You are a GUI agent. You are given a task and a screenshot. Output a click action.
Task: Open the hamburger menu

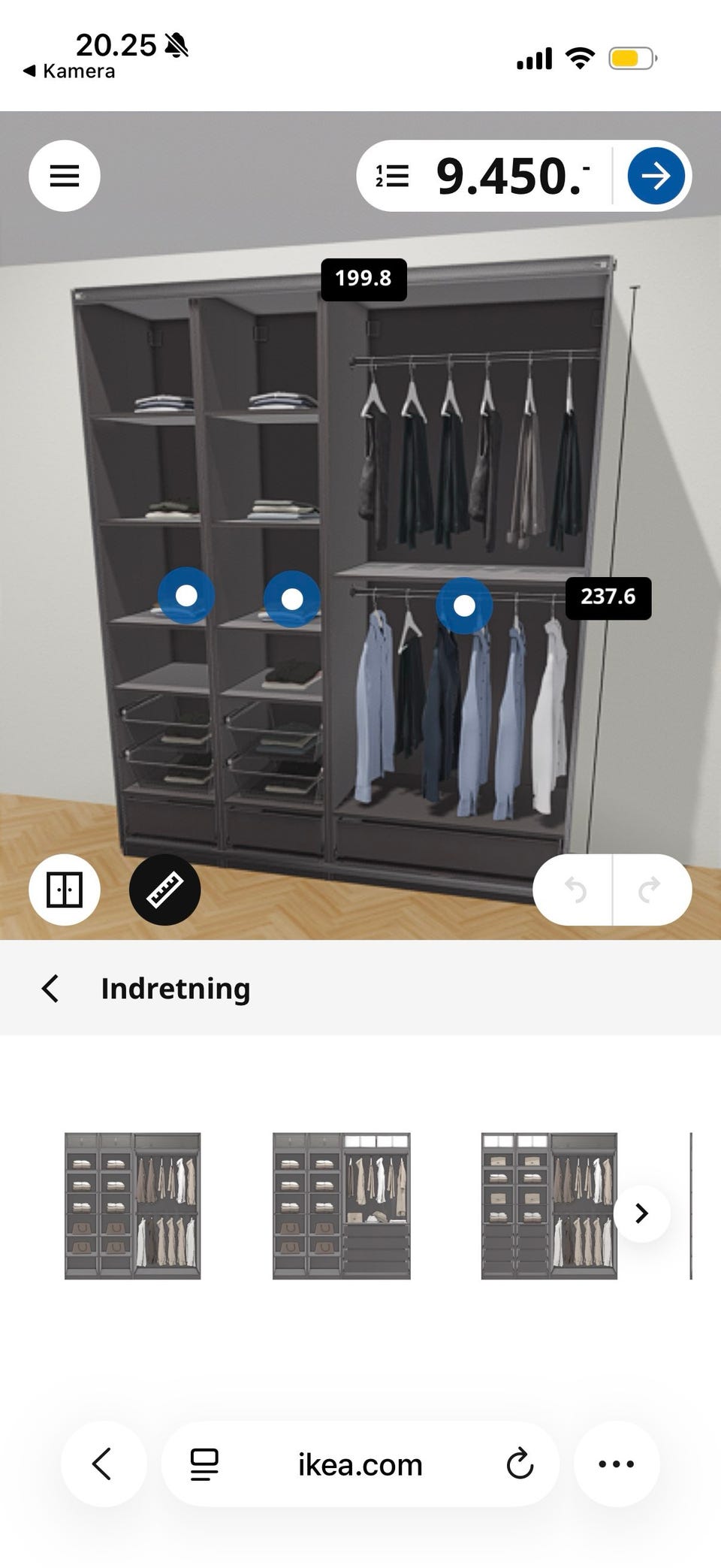point(65,176)
